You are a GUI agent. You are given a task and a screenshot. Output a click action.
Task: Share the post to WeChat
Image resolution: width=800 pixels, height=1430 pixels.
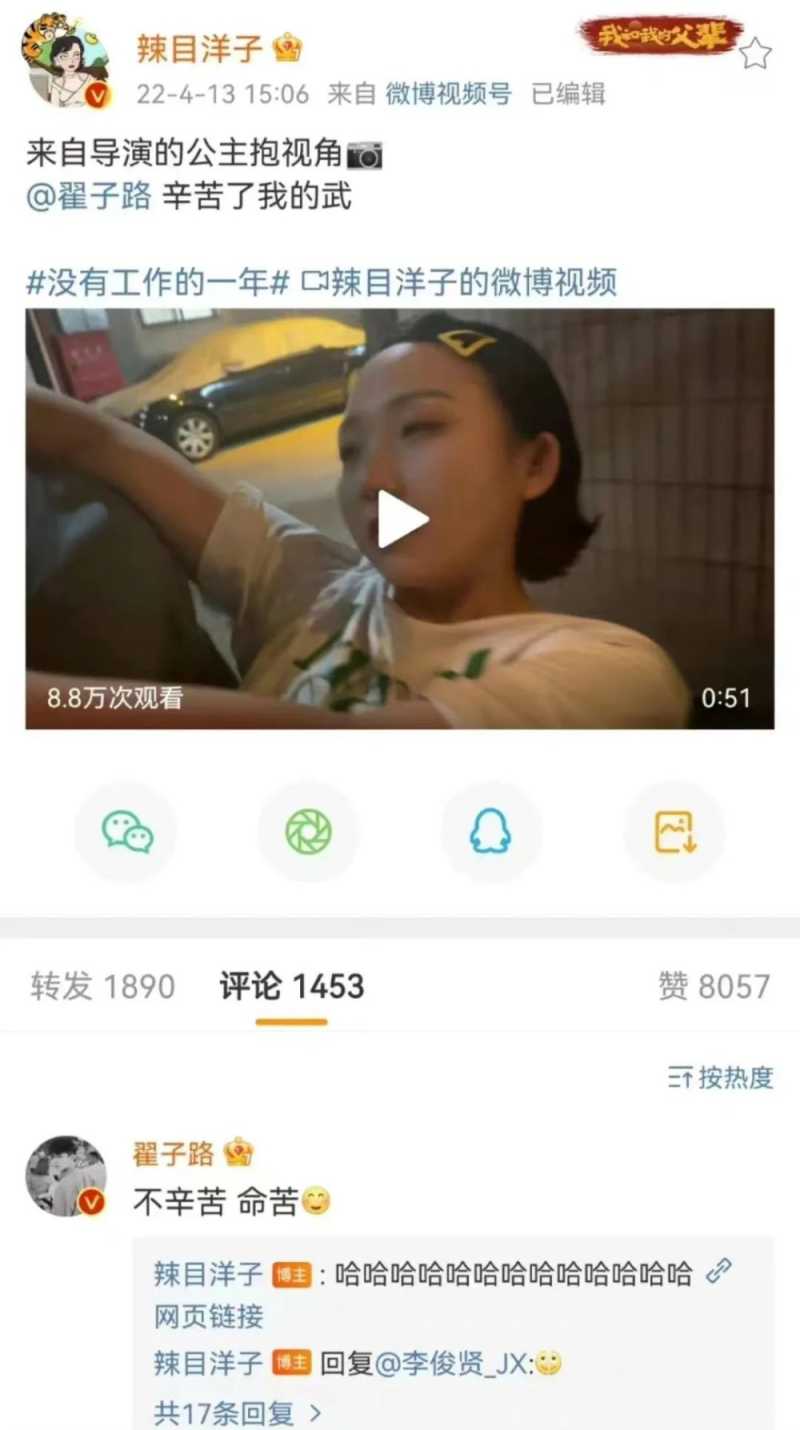pyautogui.click(x=127, y=832)
